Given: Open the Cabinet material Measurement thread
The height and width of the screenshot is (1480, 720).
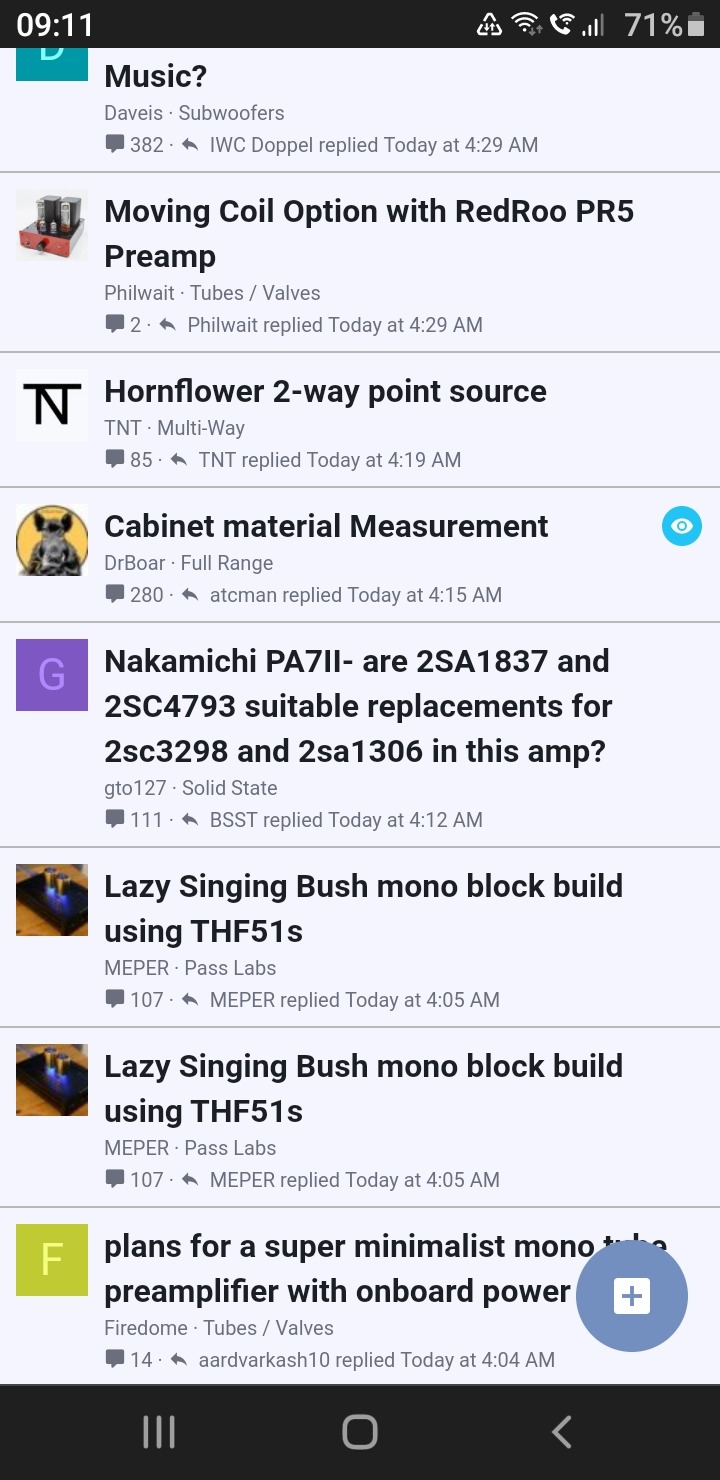Looking at the screenshot, I should click(326, 526).
